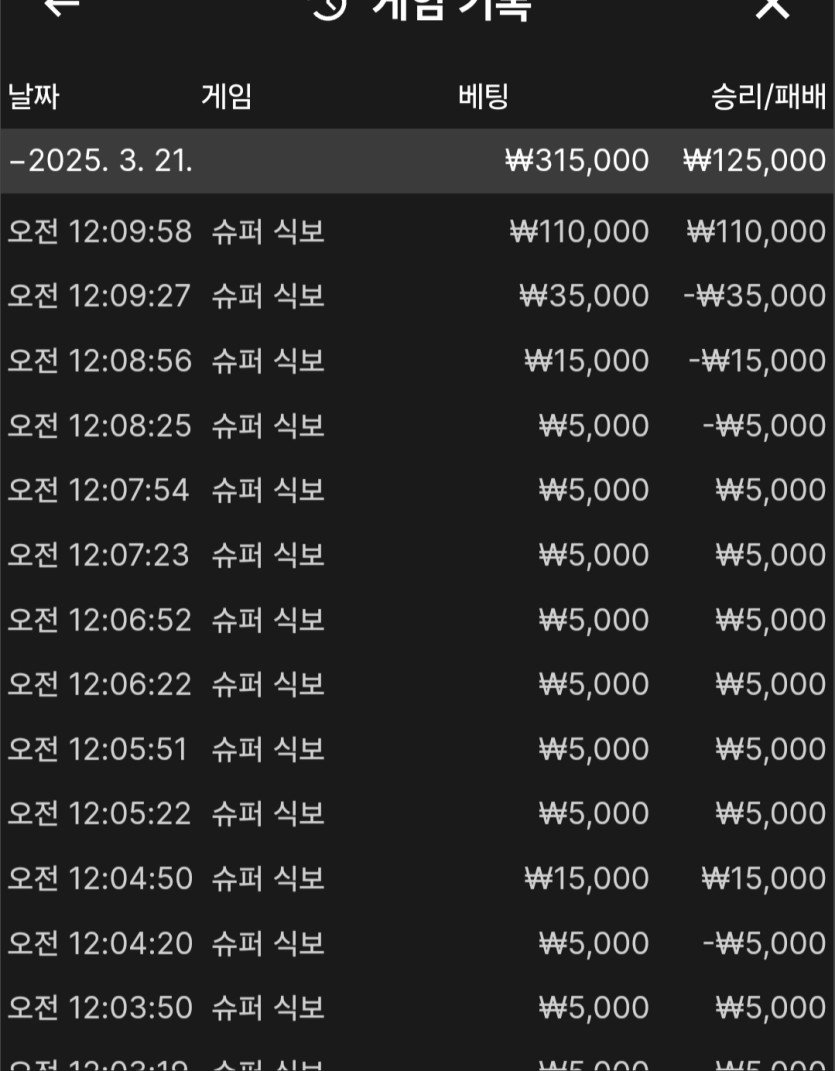Open the 12:08:25 game entry
Viewport: 835px width, 1071px height.
[x=417, y=426]
